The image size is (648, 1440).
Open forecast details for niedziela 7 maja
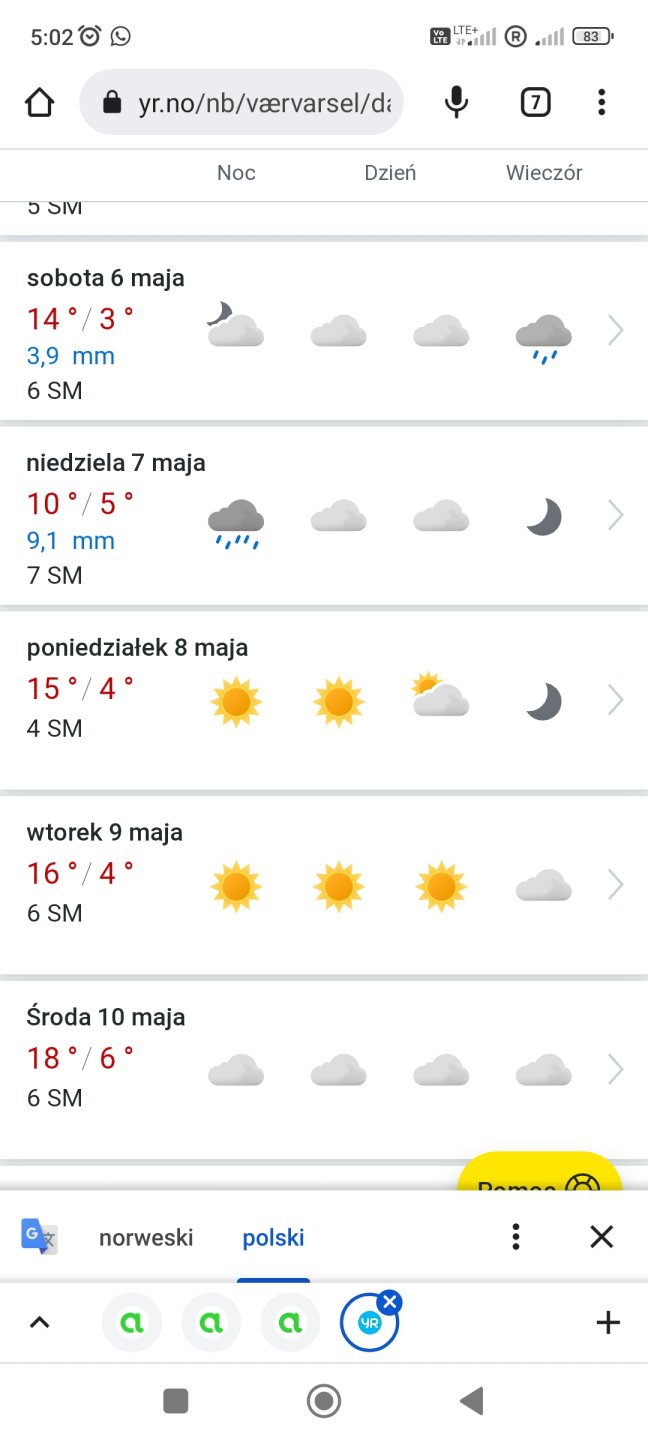click(x=616, y=515)
